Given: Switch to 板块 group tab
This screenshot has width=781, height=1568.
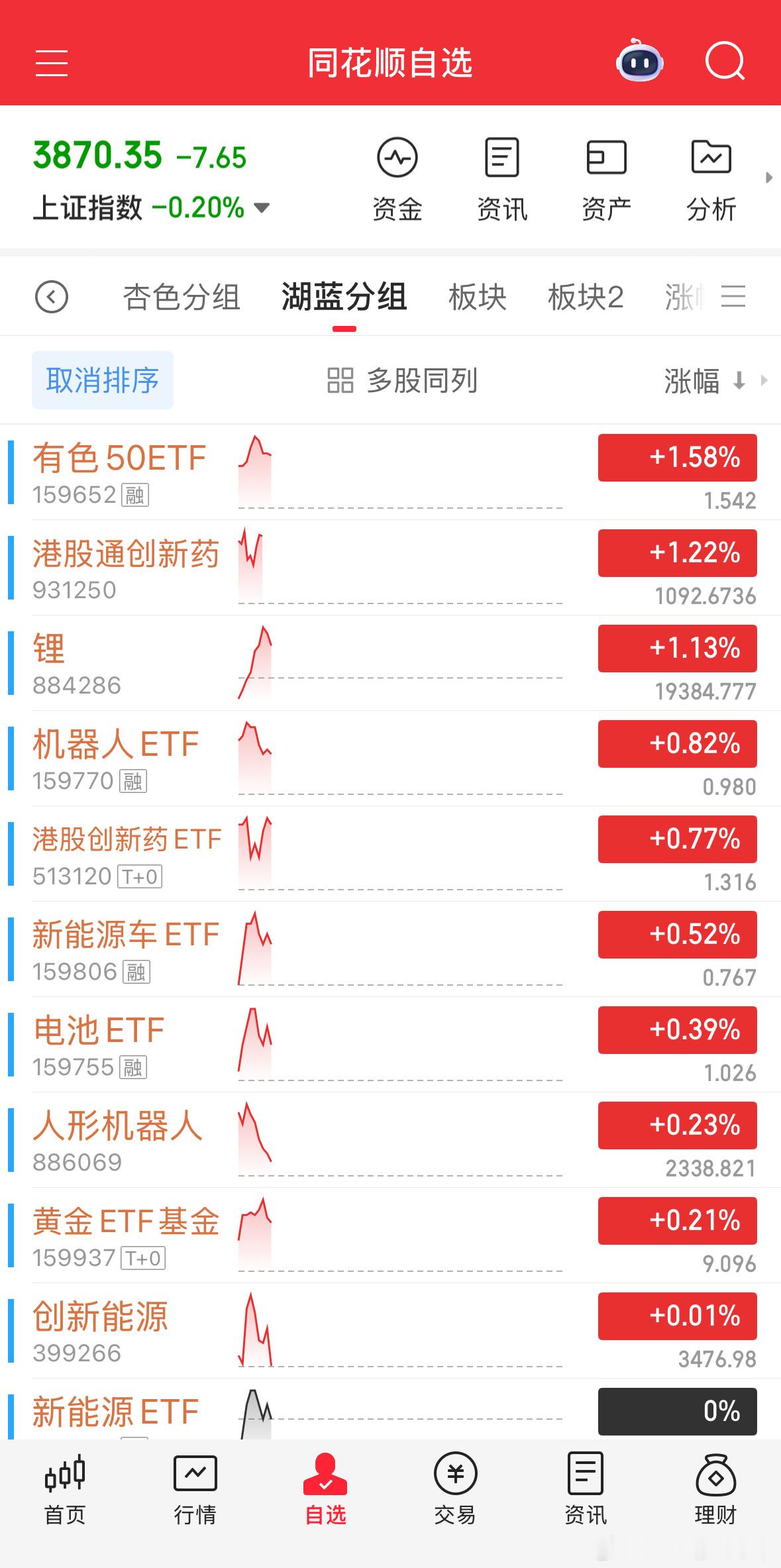Looking at the screenshot, I should (x=478, y=296).
